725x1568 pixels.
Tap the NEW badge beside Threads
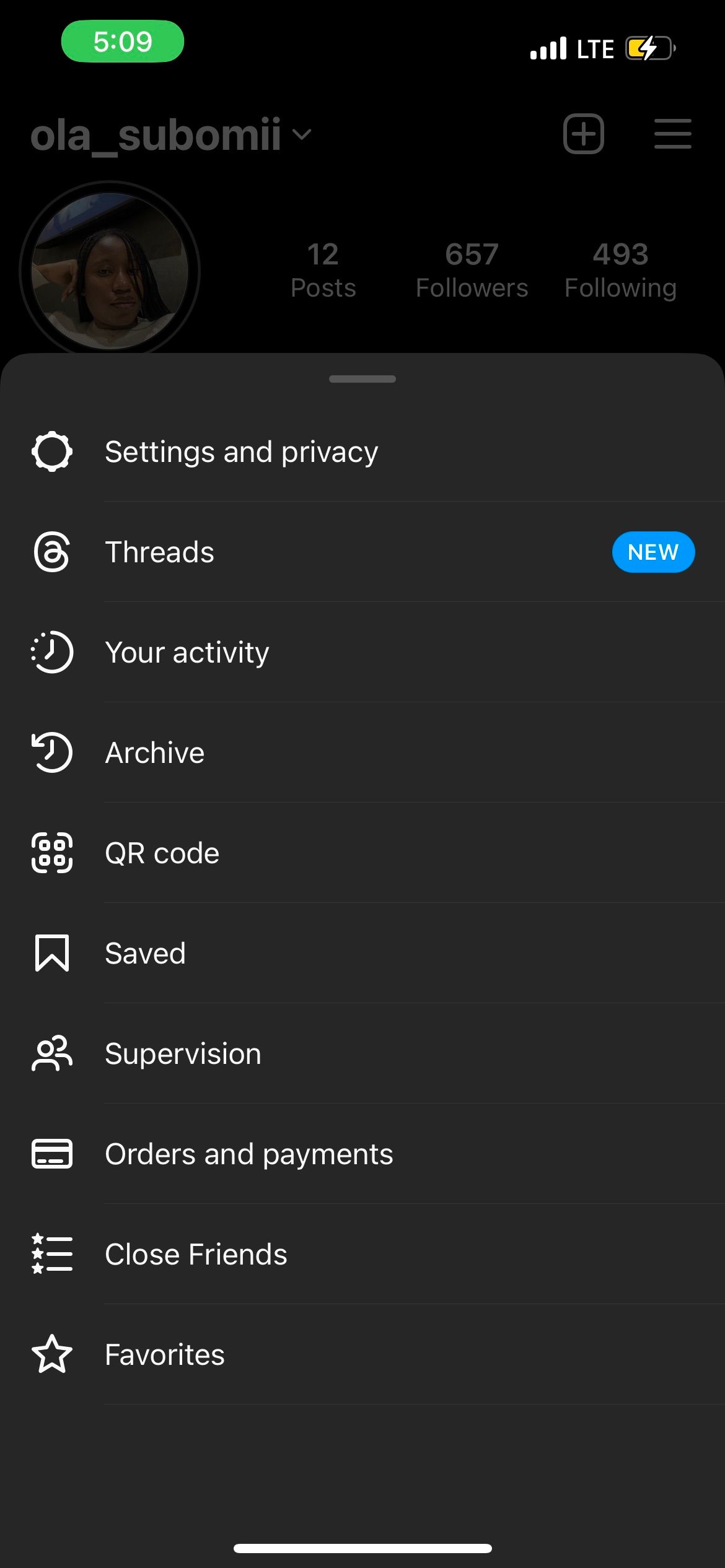[x=653, y=551]
